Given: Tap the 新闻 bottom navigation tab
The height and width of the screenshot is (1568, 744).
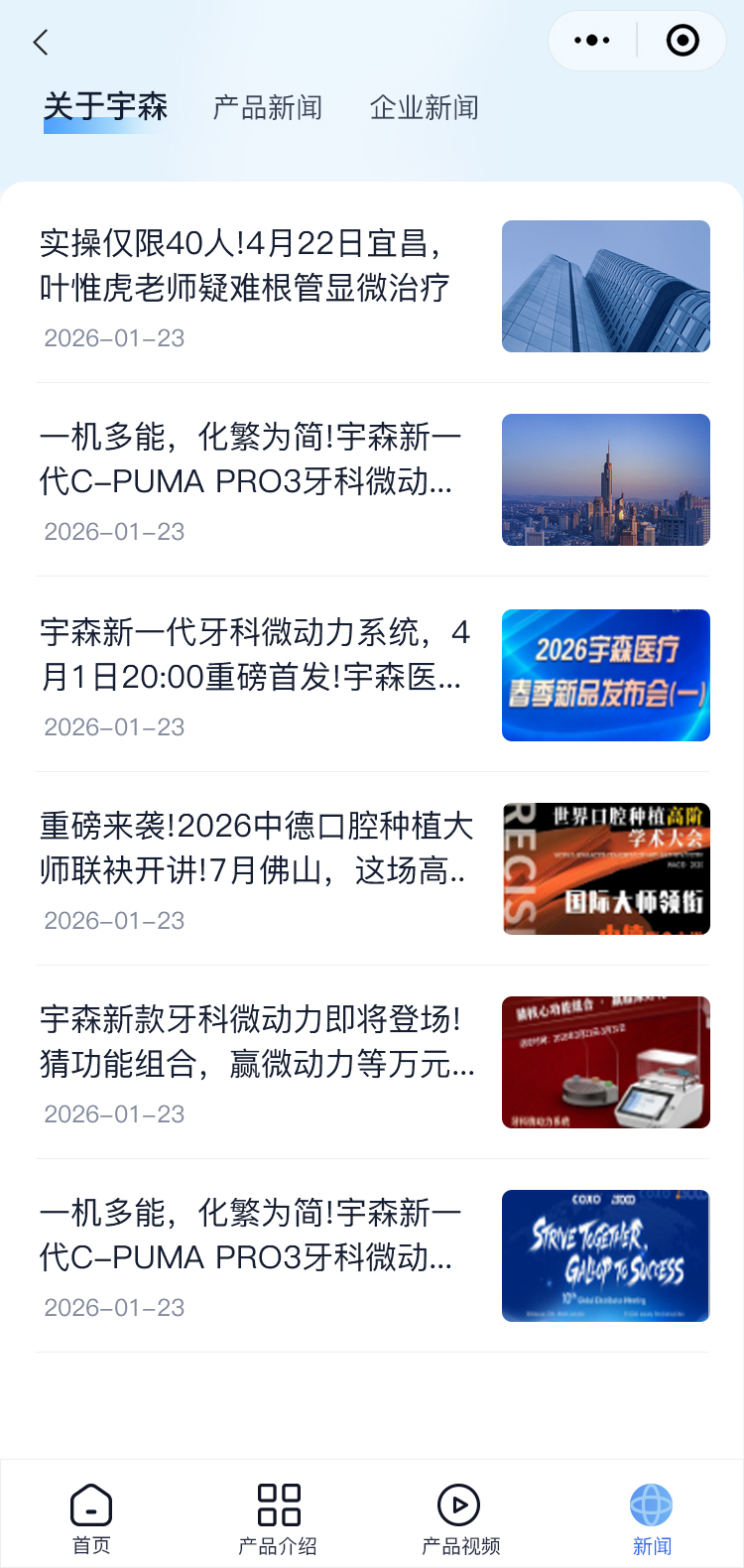Looking at the screenshot, I should (x=652, y=1518).
